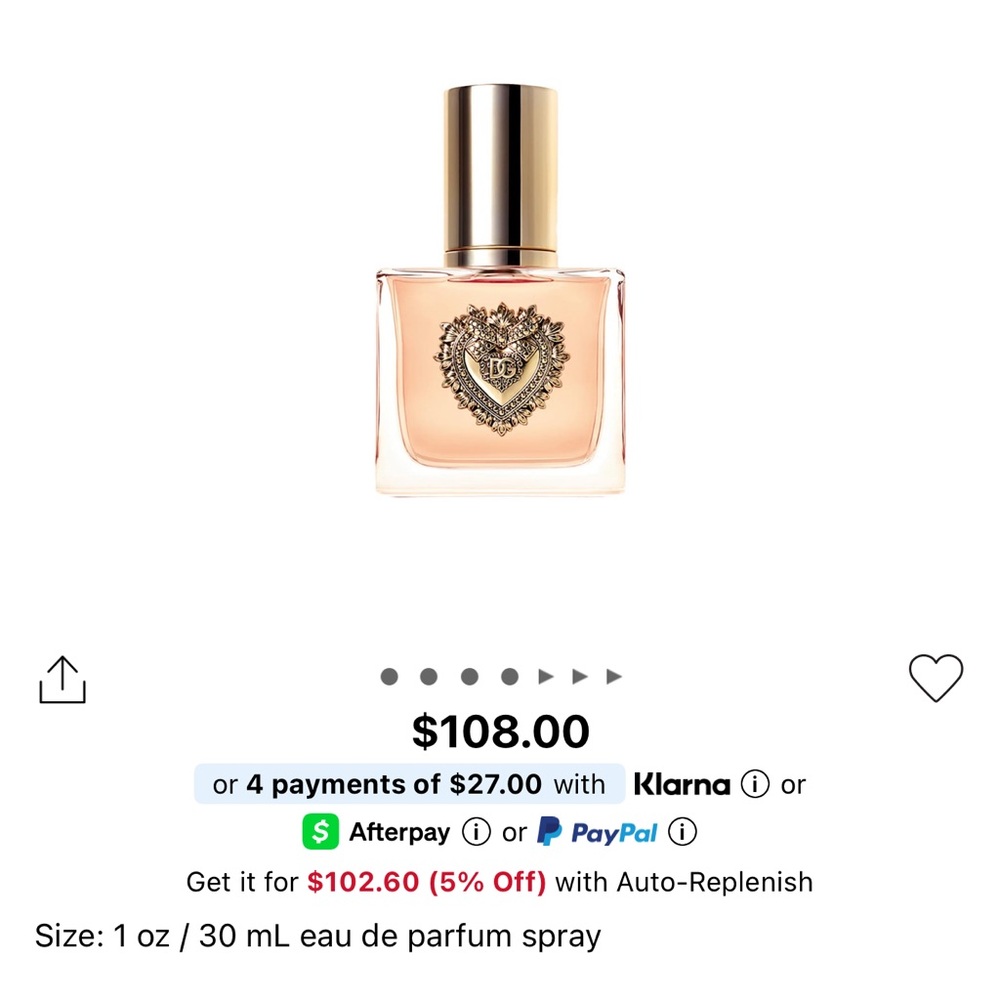Open Klarna payment info icon
The height and width of the screenshot is (1000, 1000).
[755, 785]
